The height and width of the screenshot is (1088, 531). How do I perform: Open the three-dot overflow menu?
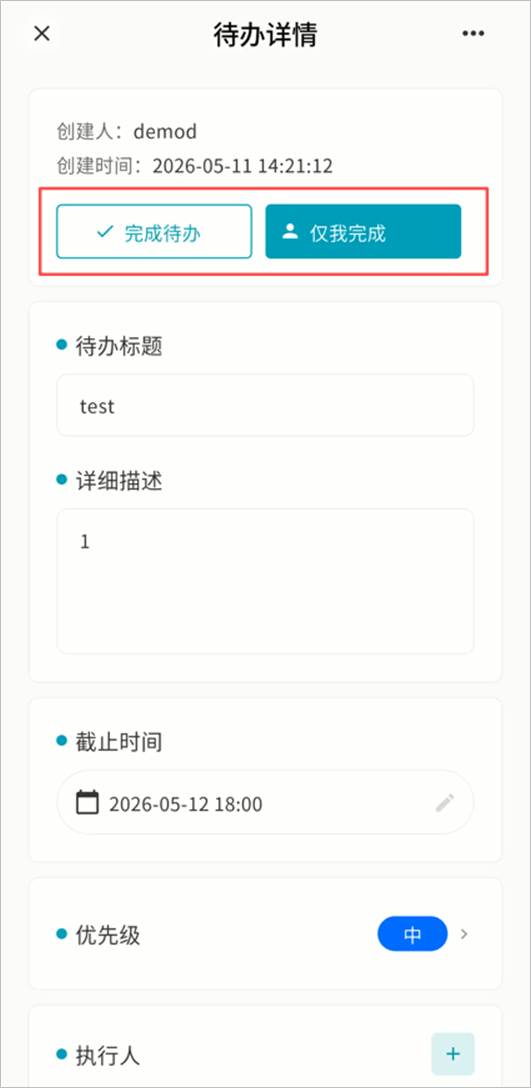[473, 33]
